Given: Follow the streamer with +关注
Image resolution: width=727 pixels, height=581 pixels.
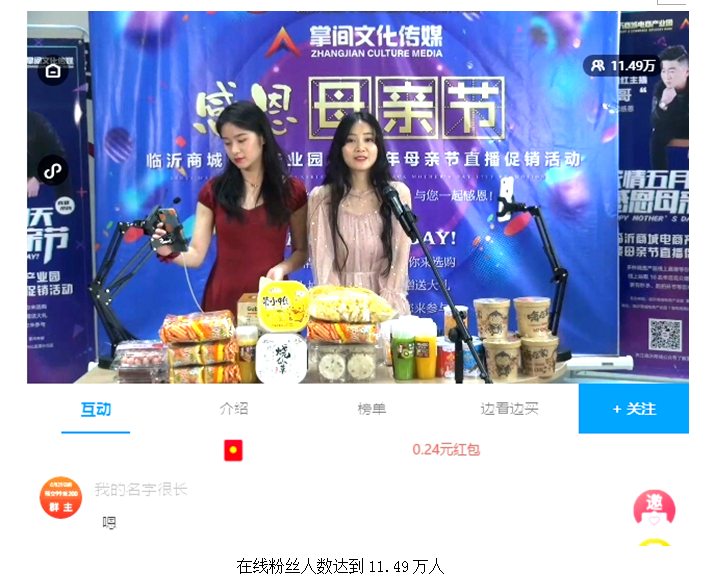Looking at the screenshot, I should click(633, 408).
